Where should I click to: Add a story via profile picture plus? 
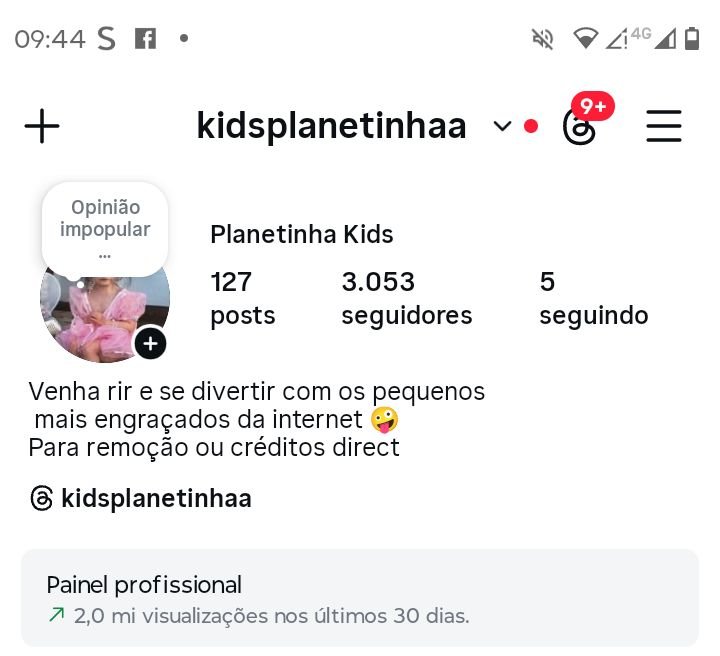(x=150, y=343)
